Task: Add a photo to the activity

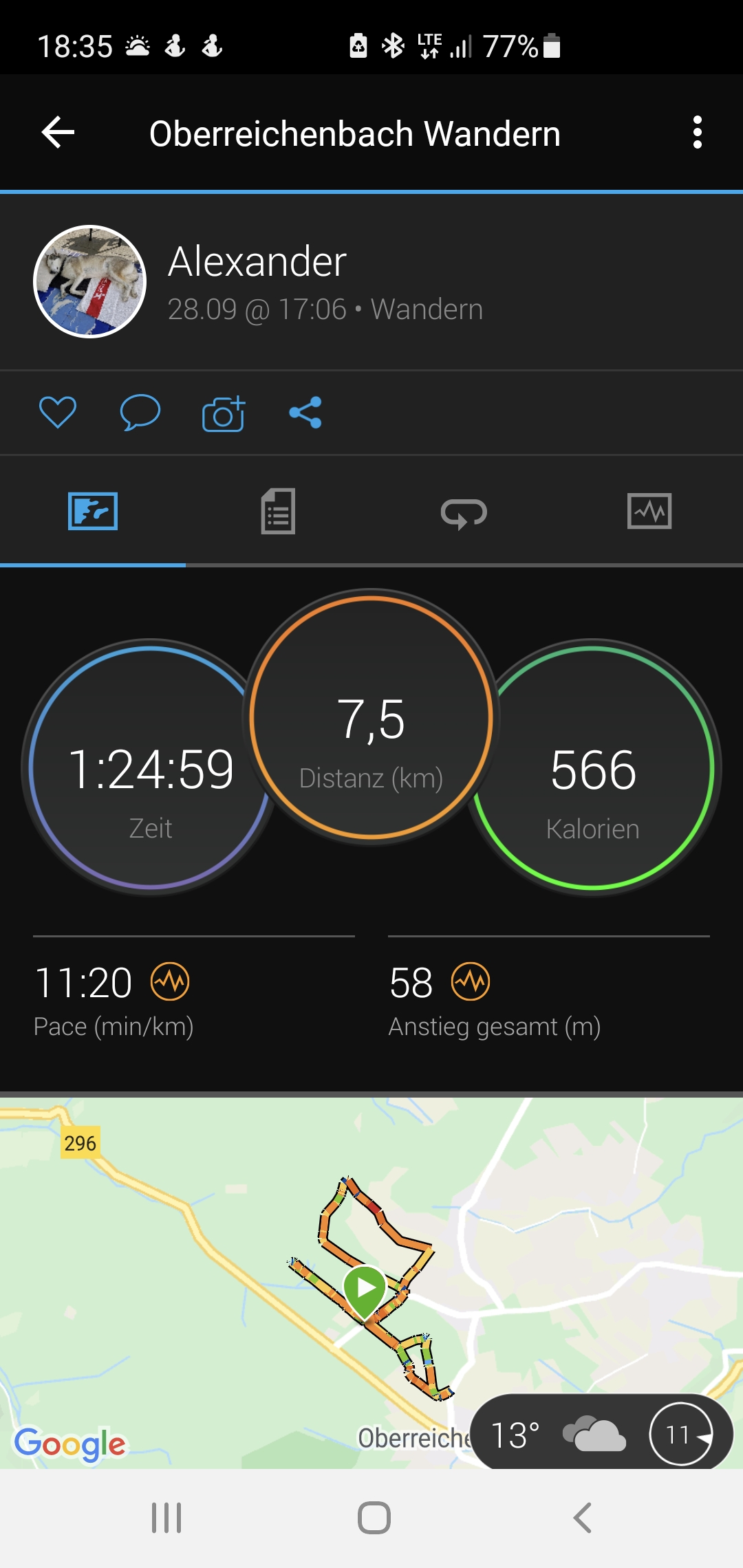Action: [x=224, y=414]
